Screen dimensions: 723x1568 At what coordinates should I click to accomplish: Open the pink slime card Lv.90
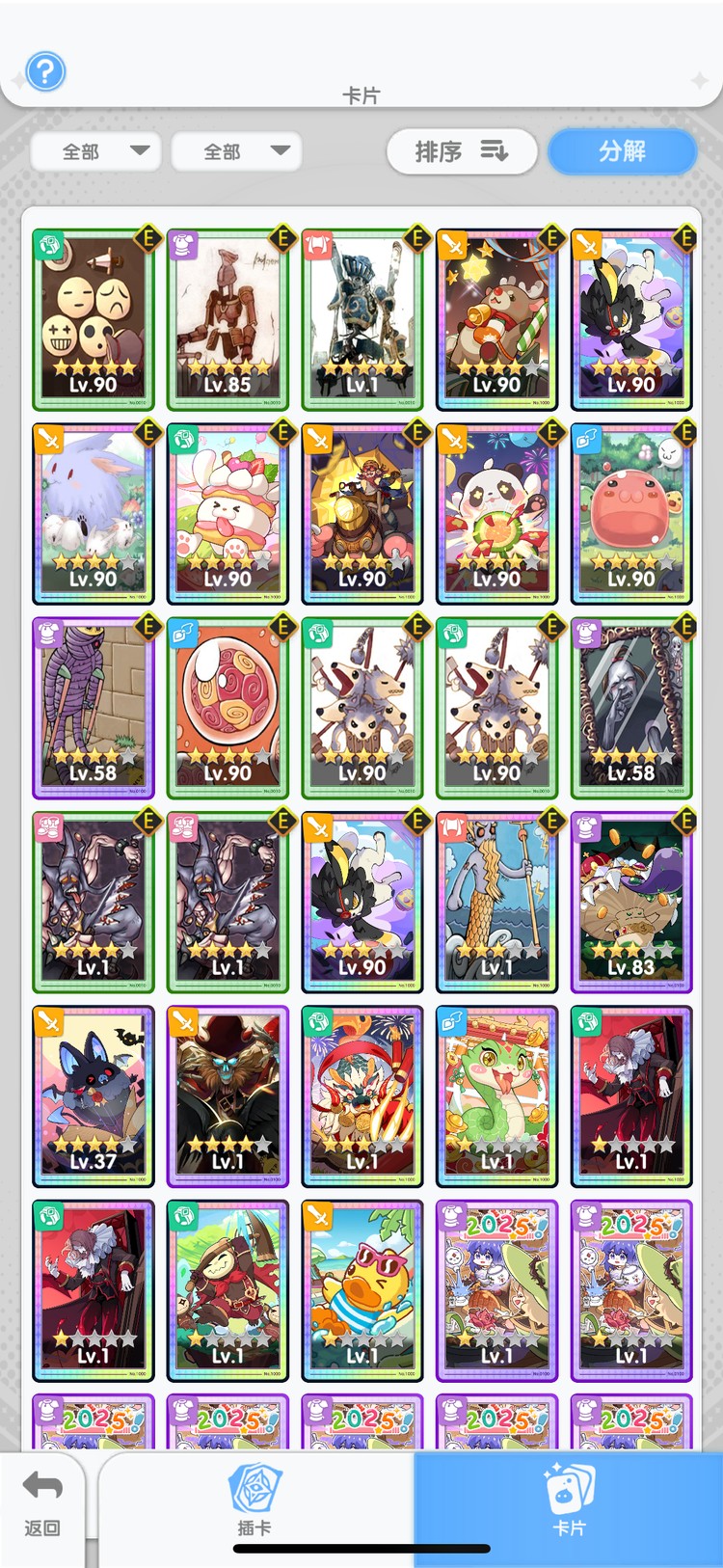pos(631,513)
